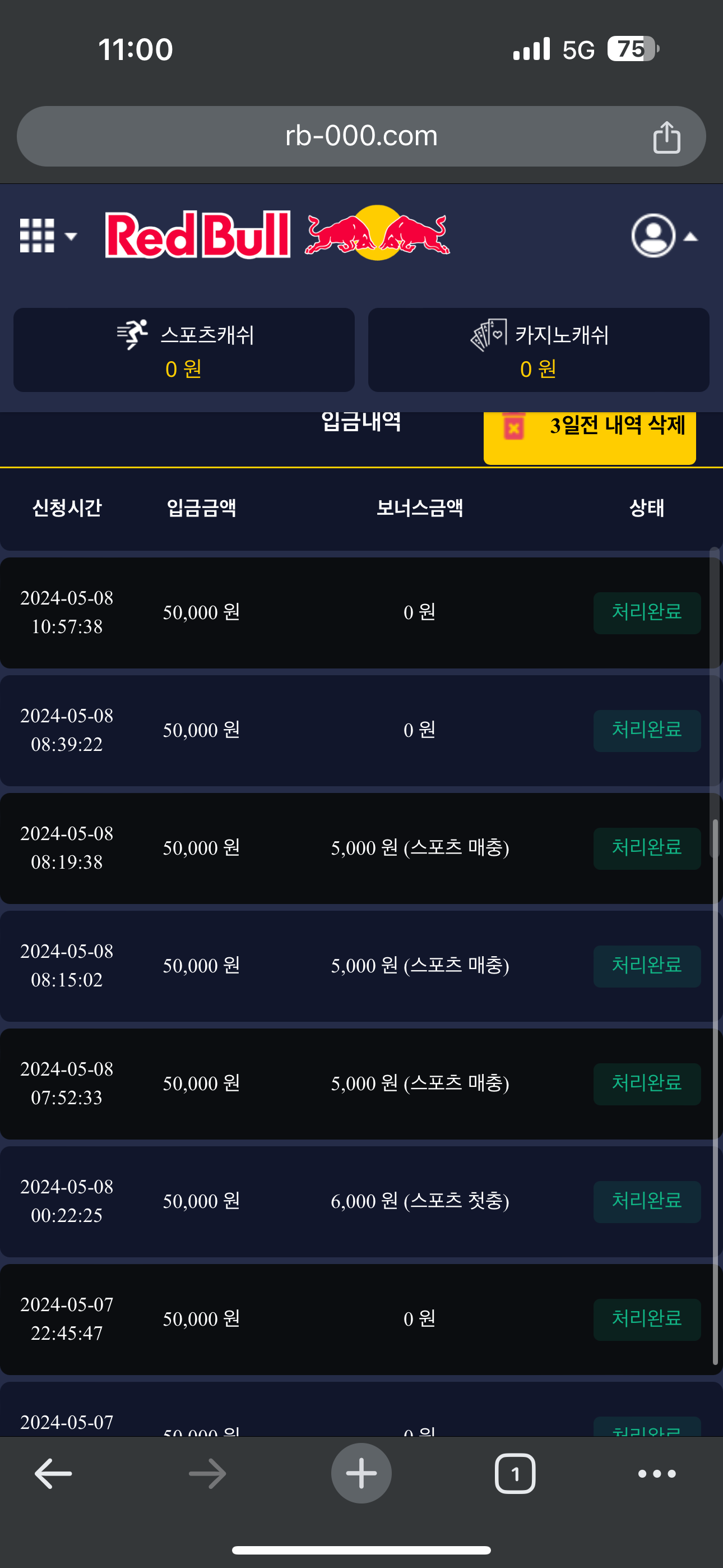
Task: Tap the rb-000.com address bar
Action: point(361,136)
